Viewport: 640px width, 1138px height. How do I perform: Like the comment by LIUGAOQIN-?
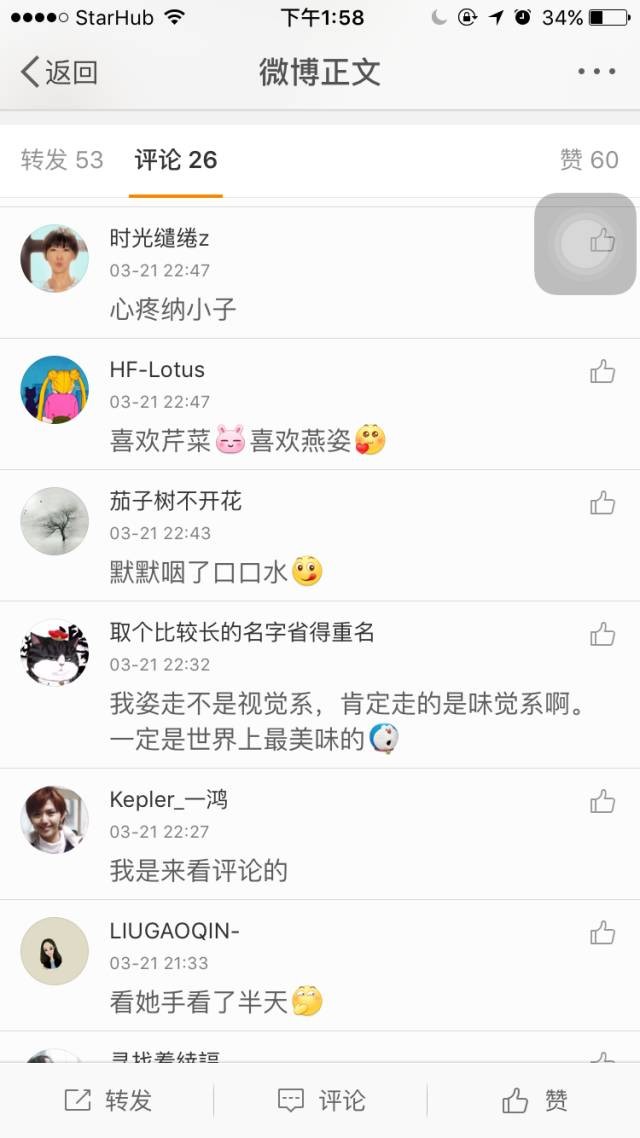click(x=602, y=933)
